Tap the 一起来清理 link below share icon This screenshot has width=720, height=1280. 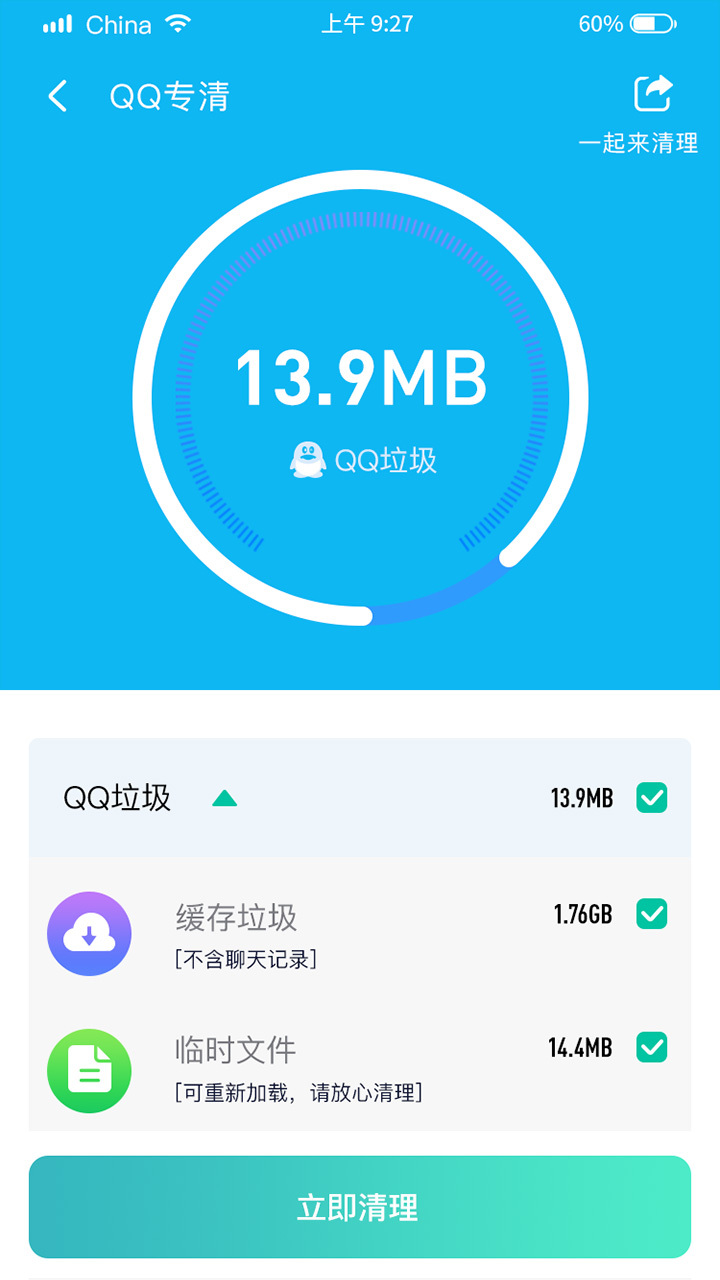click(x=640, y=142)
